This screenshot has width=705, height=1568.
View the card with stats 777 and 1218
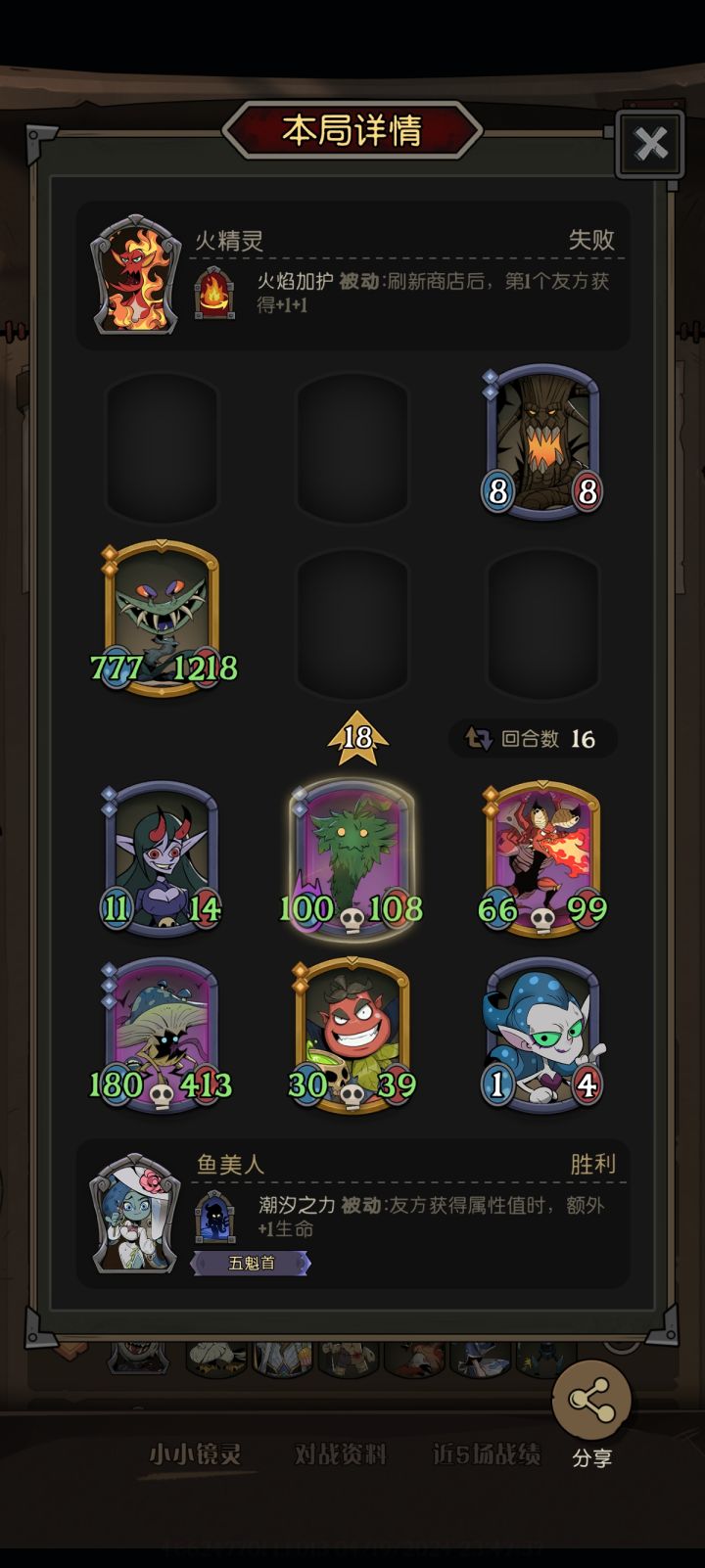162,618
